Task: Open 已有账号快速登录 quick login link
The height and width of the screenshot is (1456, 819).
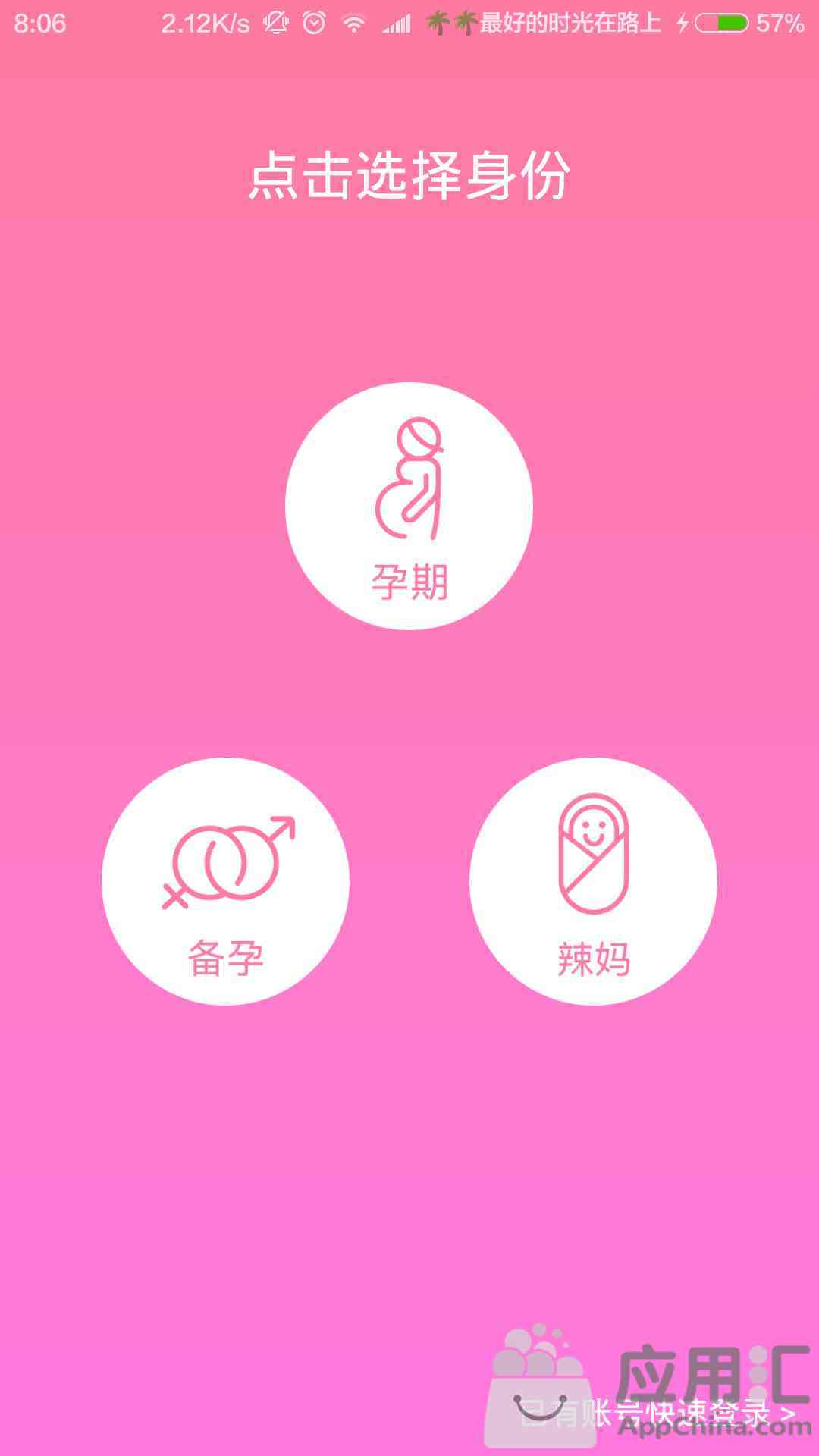Action: coord(658,1412)
